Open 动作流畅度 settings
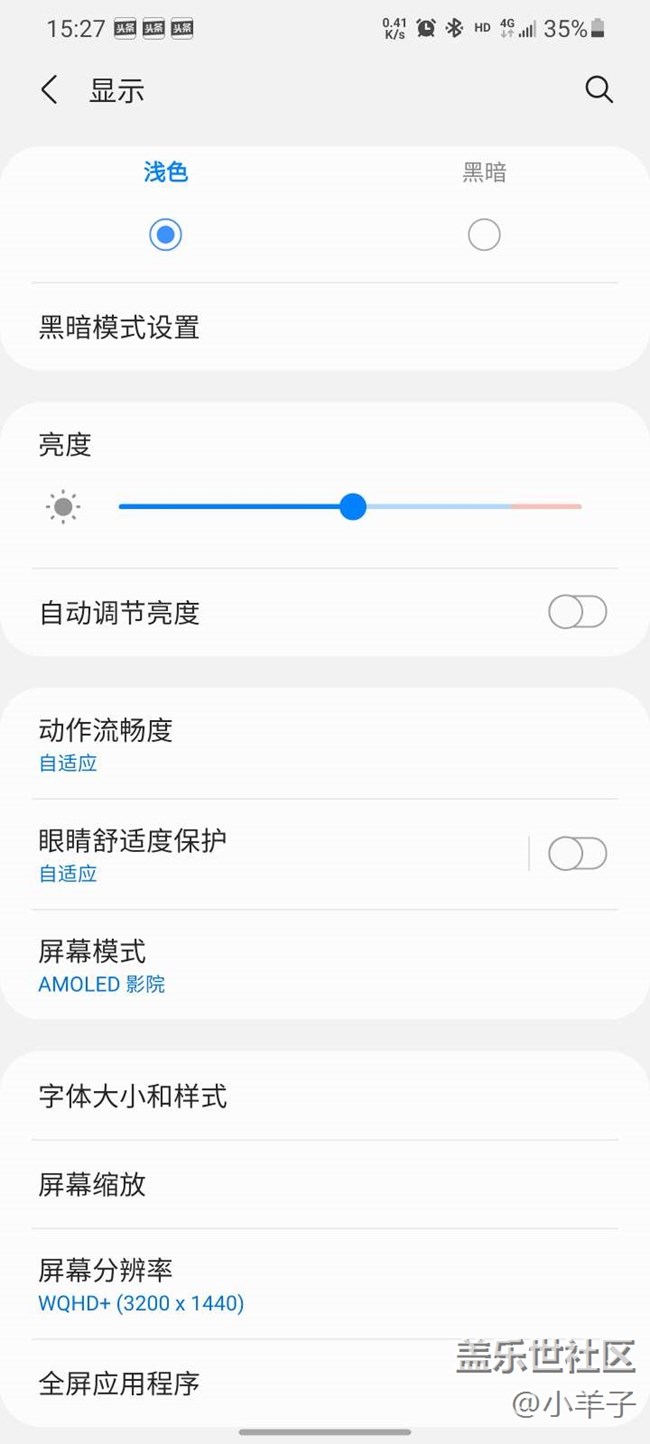The width and height of the screenshot is (650, 1444). pos(106,744)
